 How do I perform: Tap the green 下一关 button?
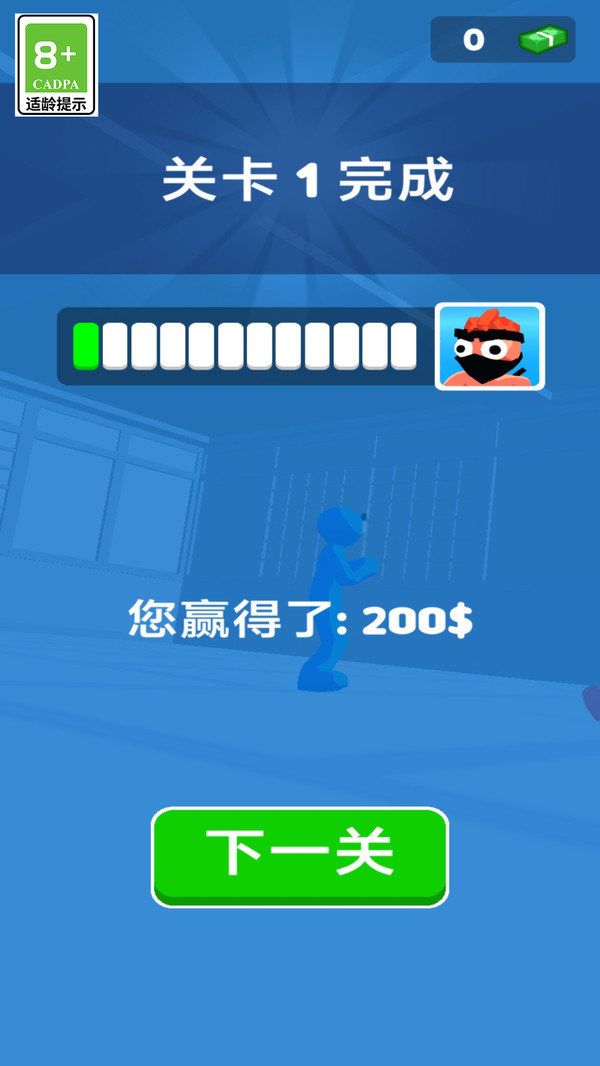point(300,855)
